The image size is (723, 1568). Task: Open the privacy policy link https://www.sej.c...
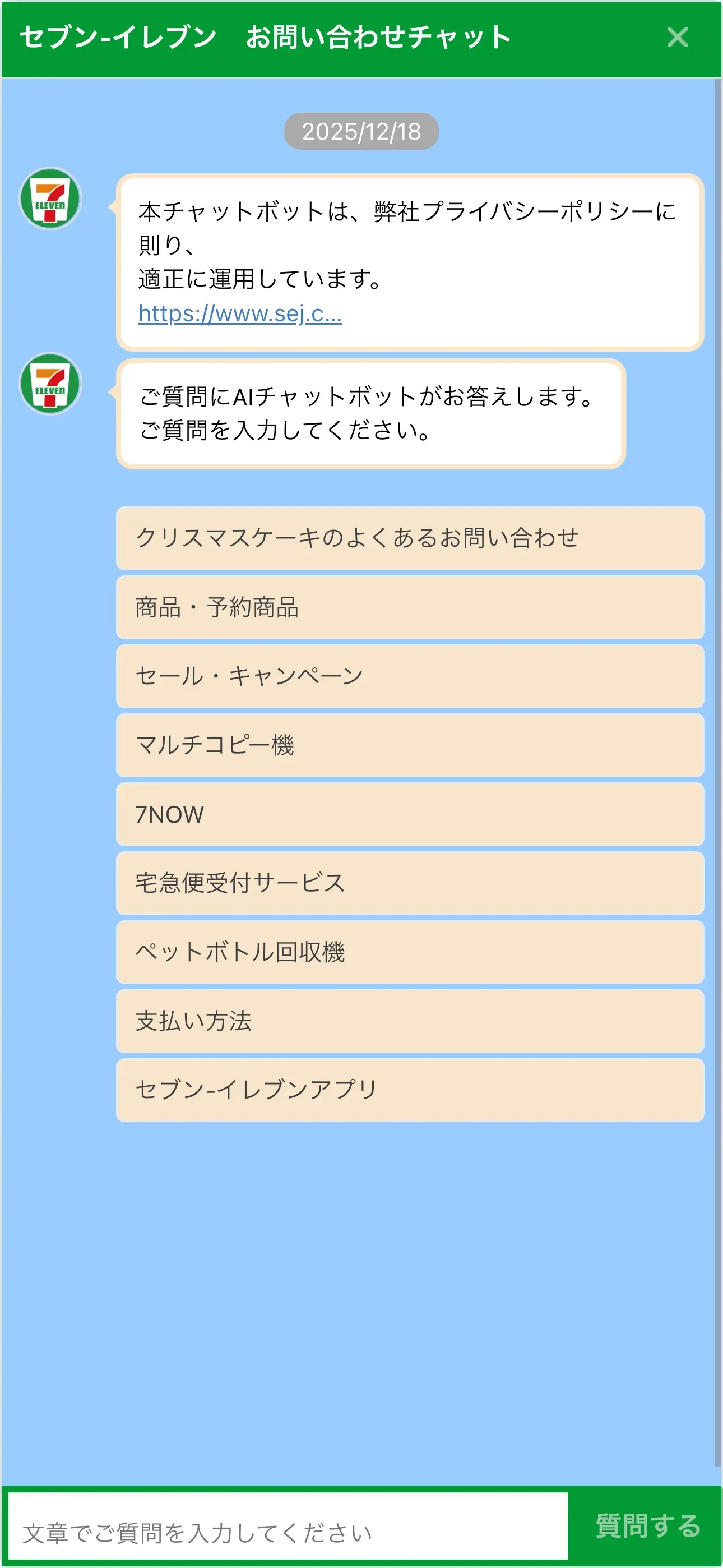[240, 313]
